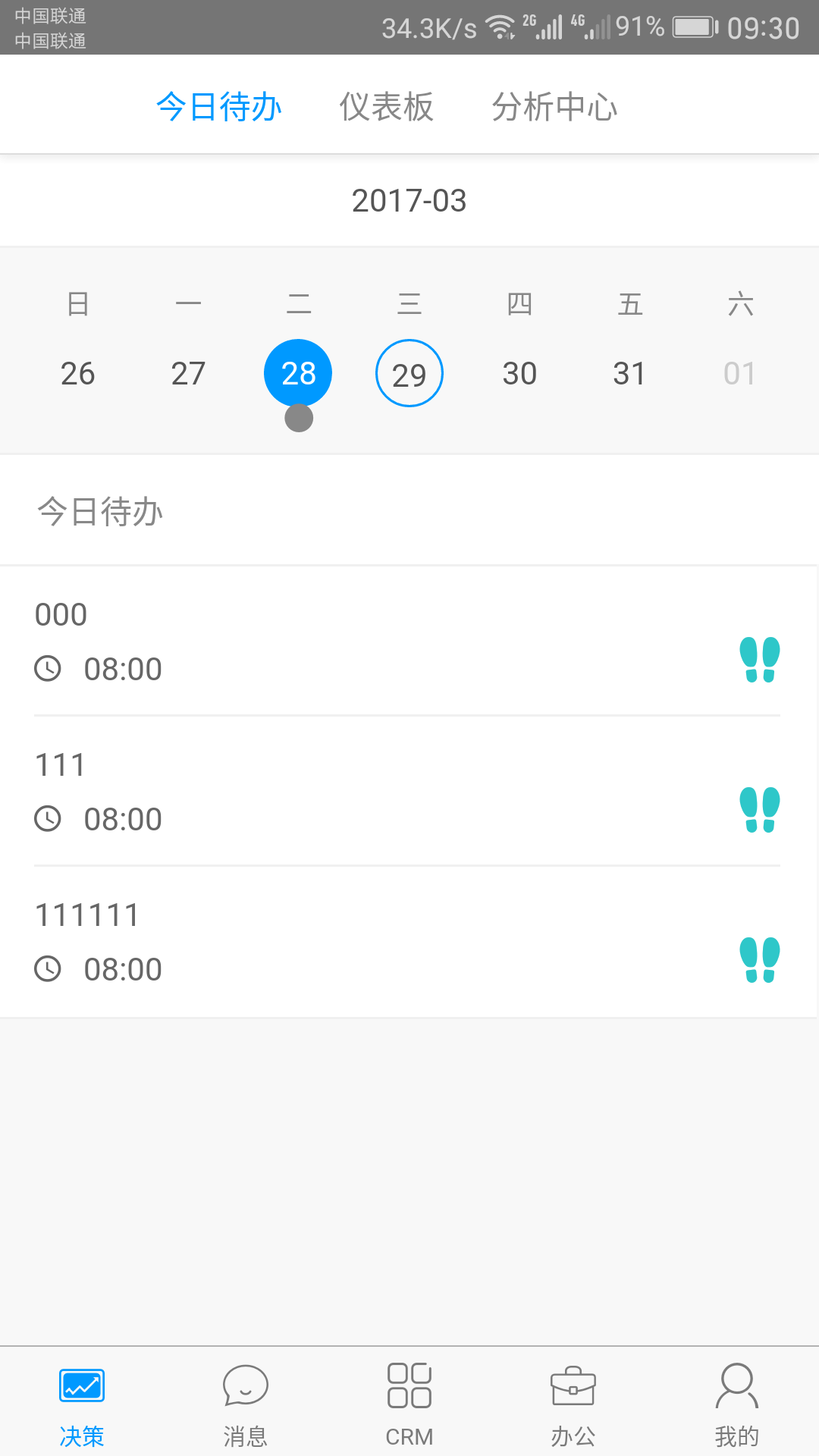Select date 28 on the calendar
Viewport: 819px width, 1456px height.
298,372
